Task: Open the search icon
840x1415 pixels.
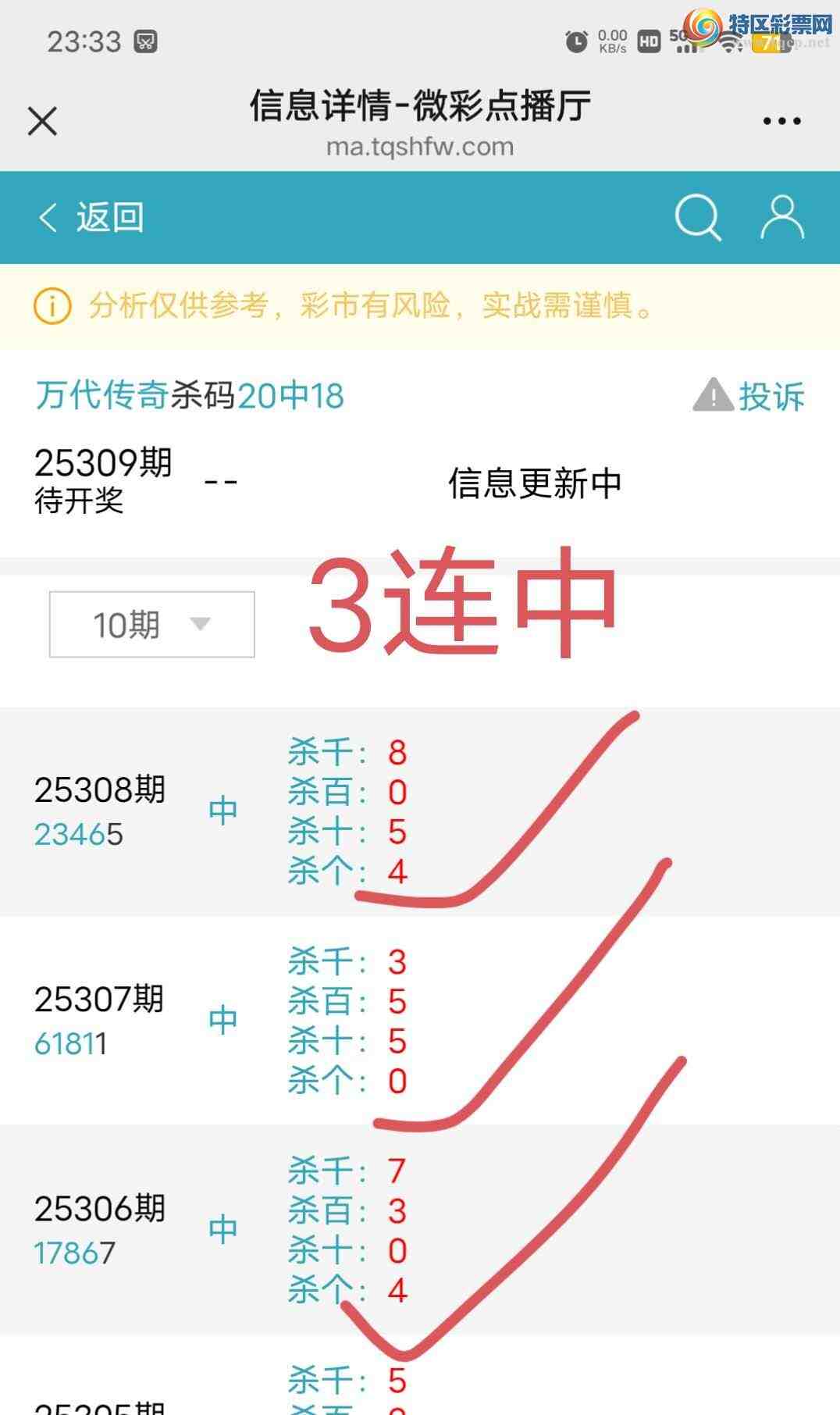Action: (x=697, y=217)
